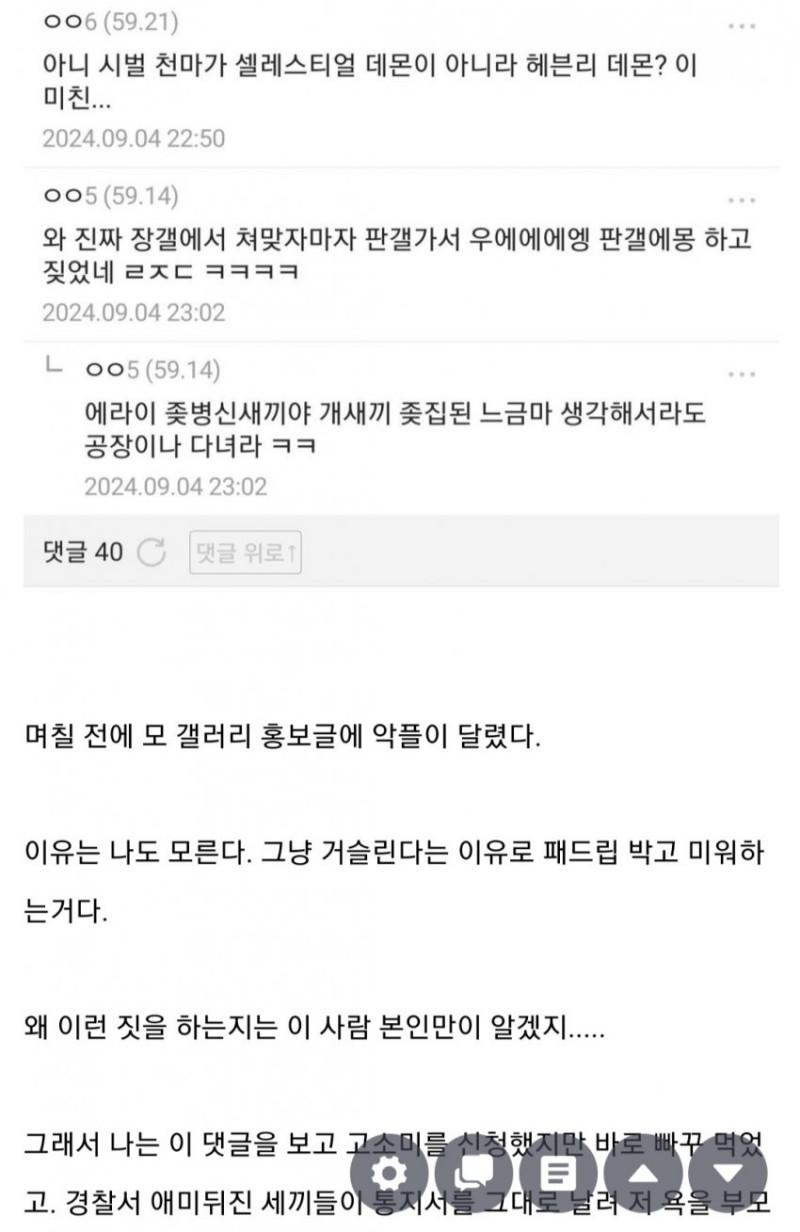Tap the down-arrow to go to bottom
Image resolution: width=800 pixels, height=1232 pixels.
click(728, 1173)
